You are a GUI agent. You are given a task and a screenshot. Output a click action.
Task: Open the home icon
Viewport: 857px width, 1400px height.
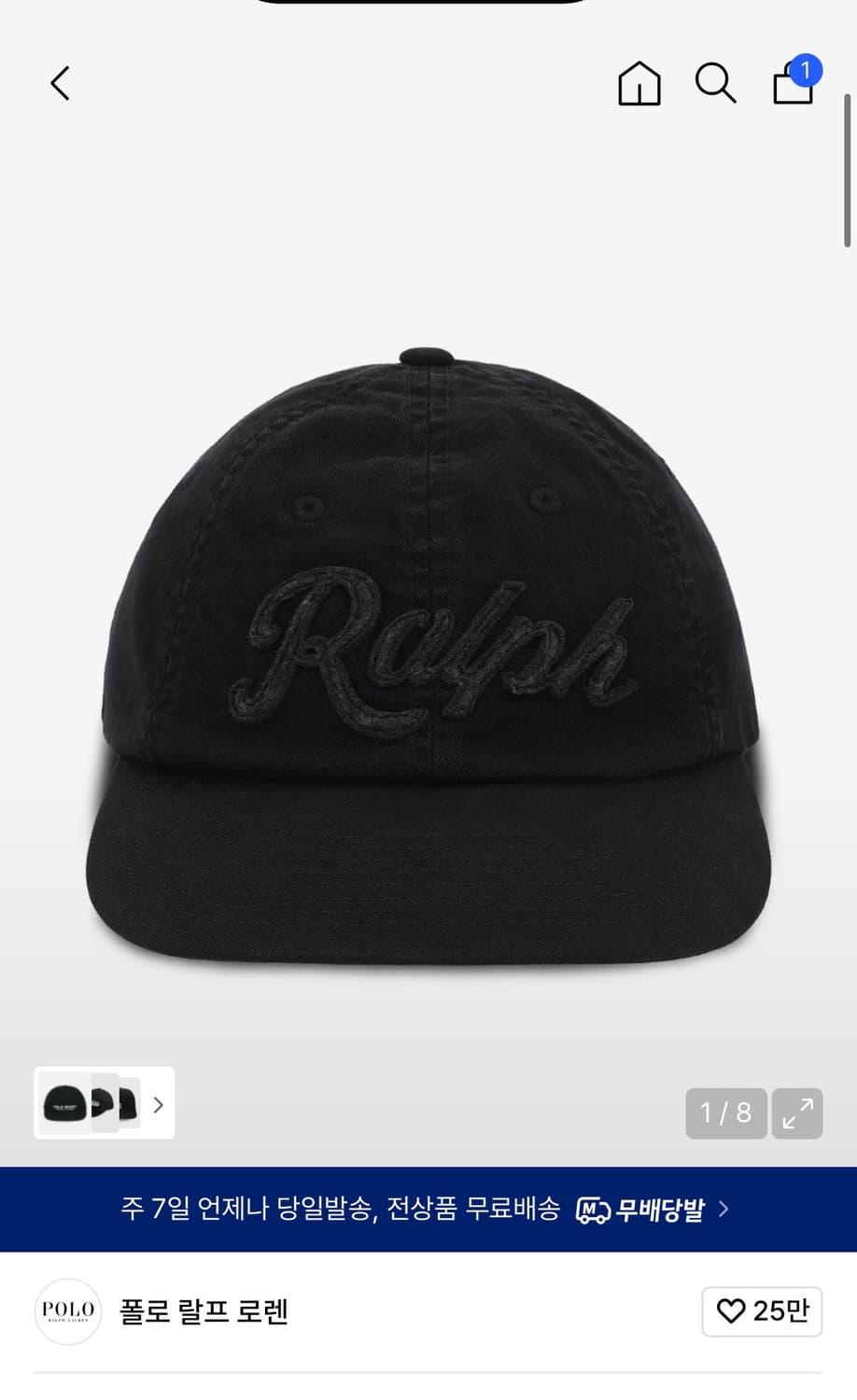639,83
